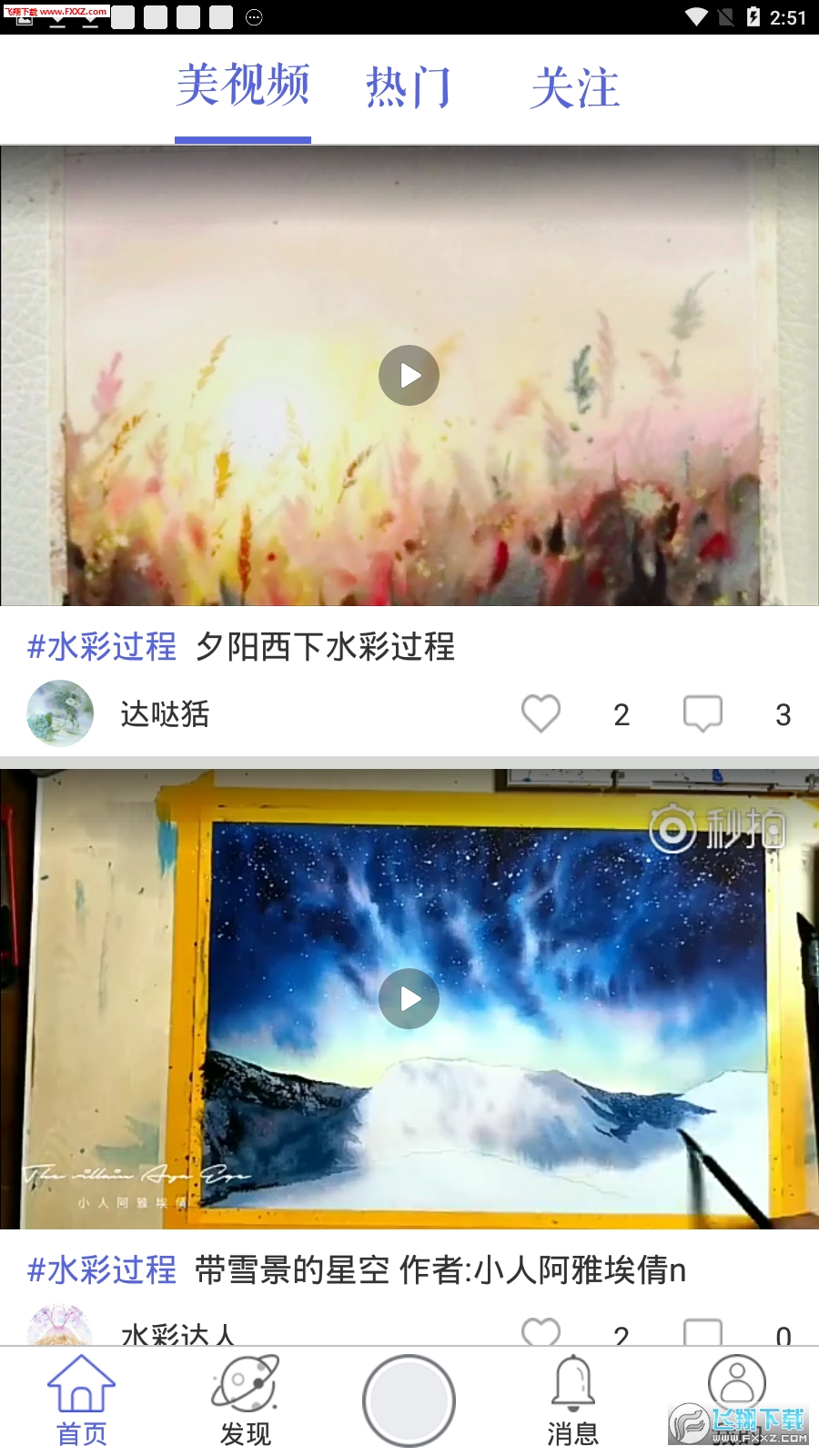Switch to the 美视频 tab
The width and height of the screenshot is (819, 1456).
point(243,86)
